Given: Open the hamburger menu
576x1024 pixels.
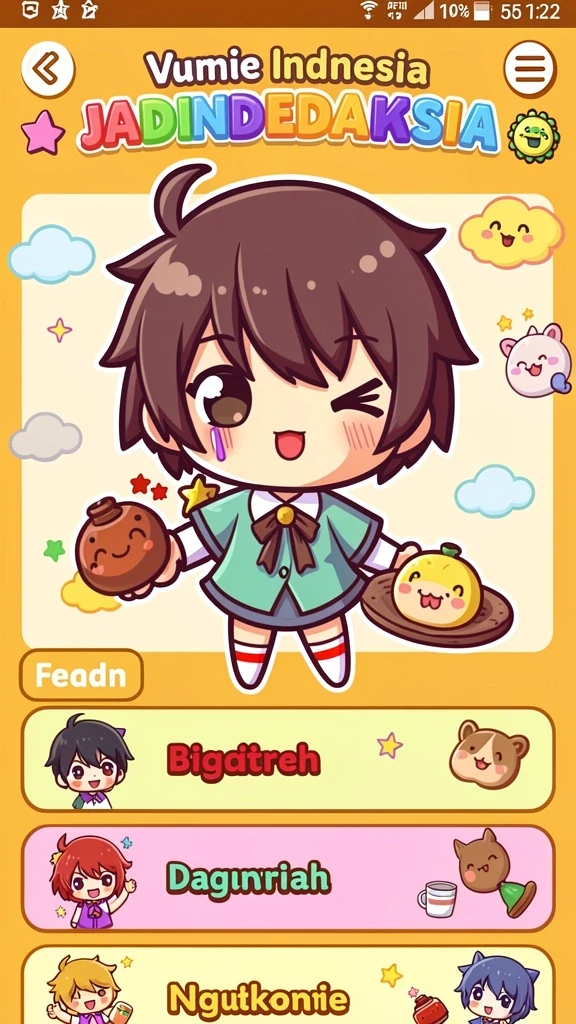Looking at the screenshot, I should pyautogui.click(x=530, y=69).
